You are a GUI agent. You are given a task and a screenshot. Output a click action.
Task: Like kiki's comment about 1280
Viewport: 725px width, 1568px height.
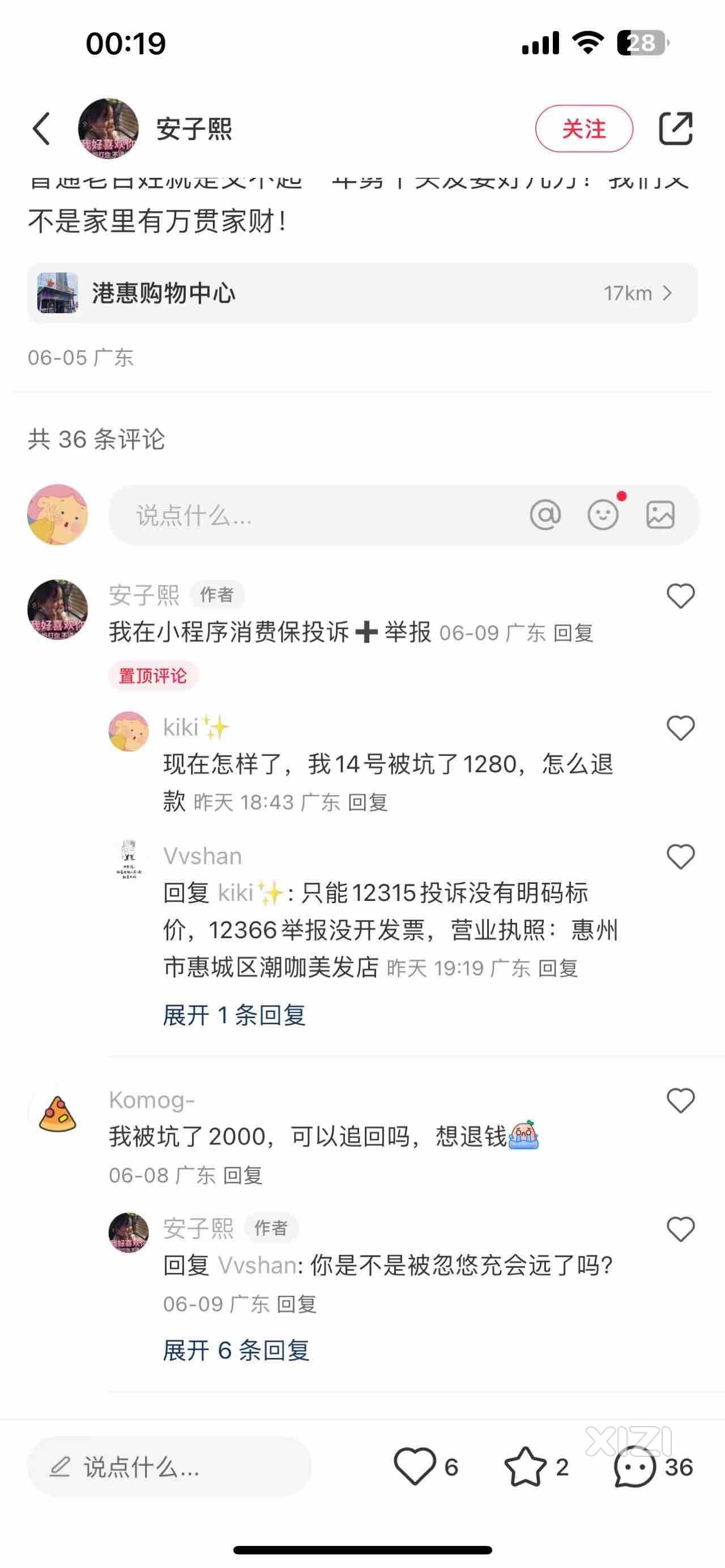point(680,728)
